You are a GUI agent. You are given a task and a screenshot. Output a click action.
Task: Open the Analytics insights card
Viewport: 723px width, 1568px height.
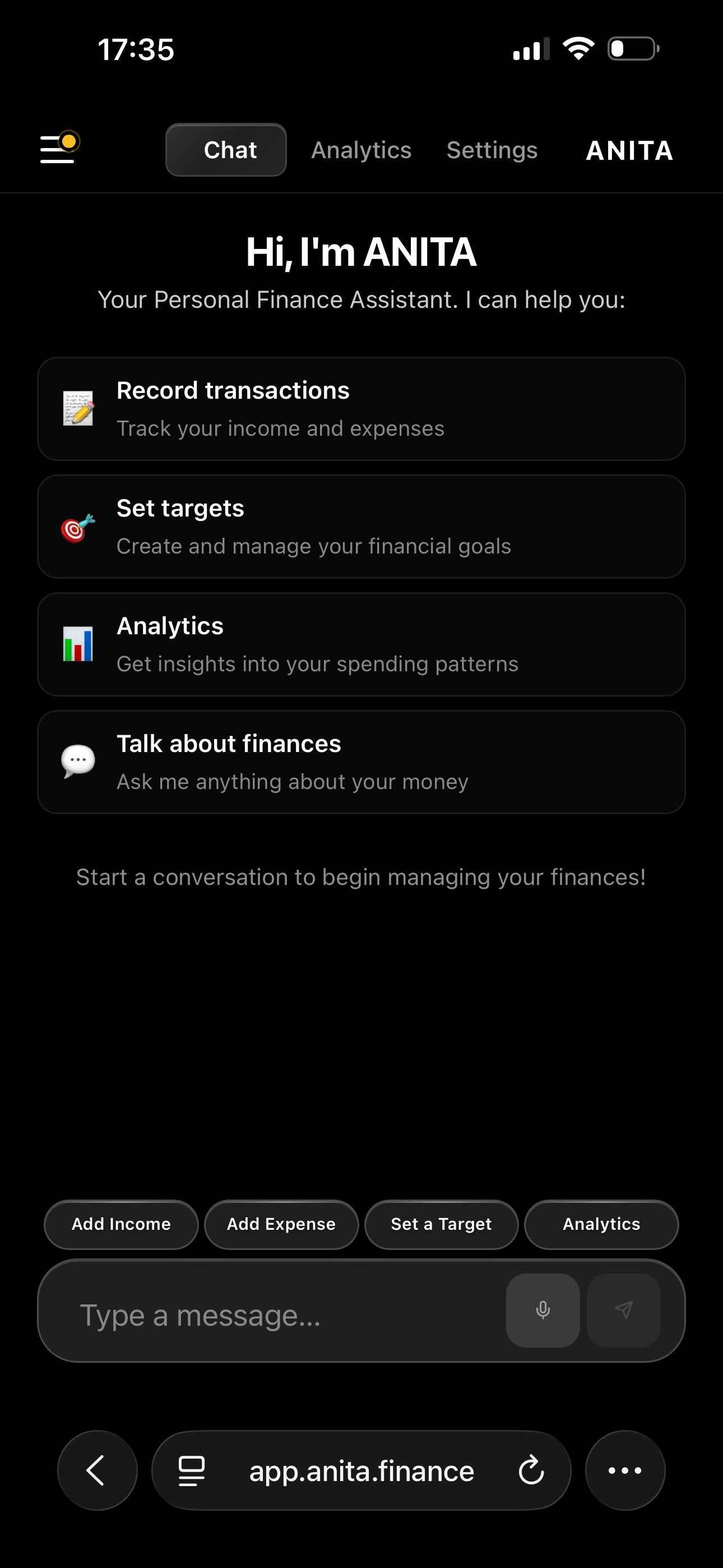(x=361, y=644)
